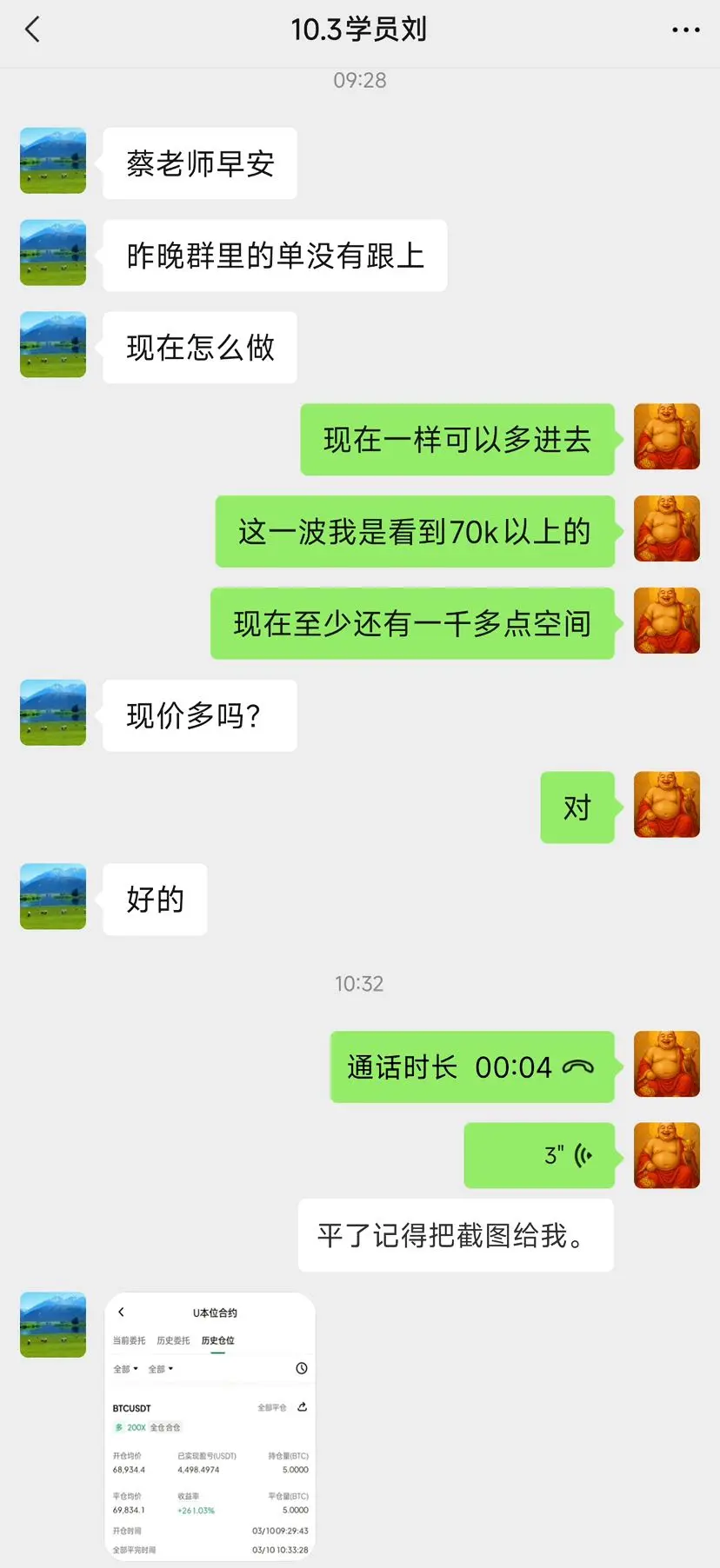Tap the student's landscape avatar
Screen dimensions: 720x1568
pos(52,160)
